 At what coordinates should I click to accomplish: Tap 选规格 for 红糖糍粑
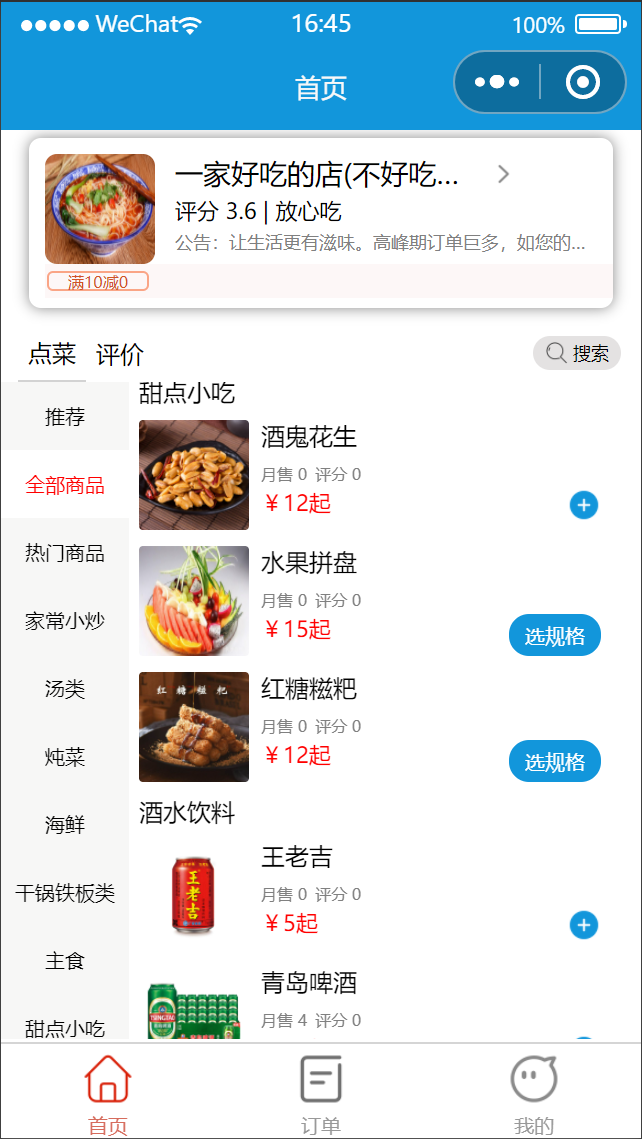coord(555,761)
